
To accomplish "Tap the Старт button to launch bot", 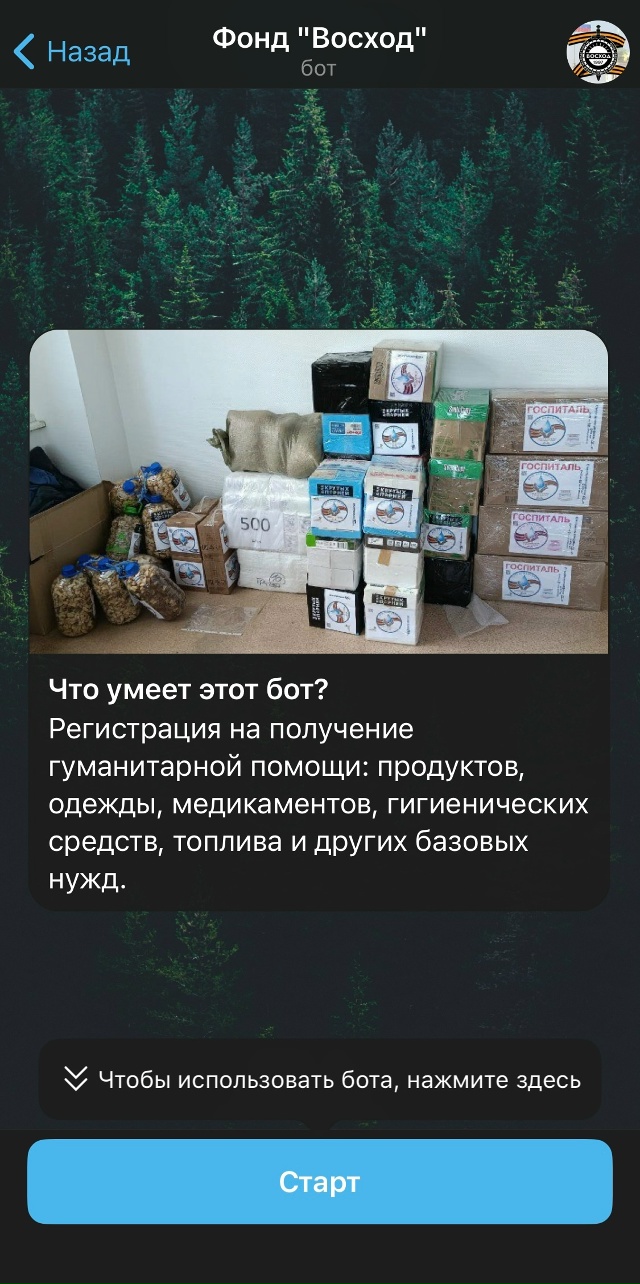I will pyautogui.click(x=319, y=1182).
